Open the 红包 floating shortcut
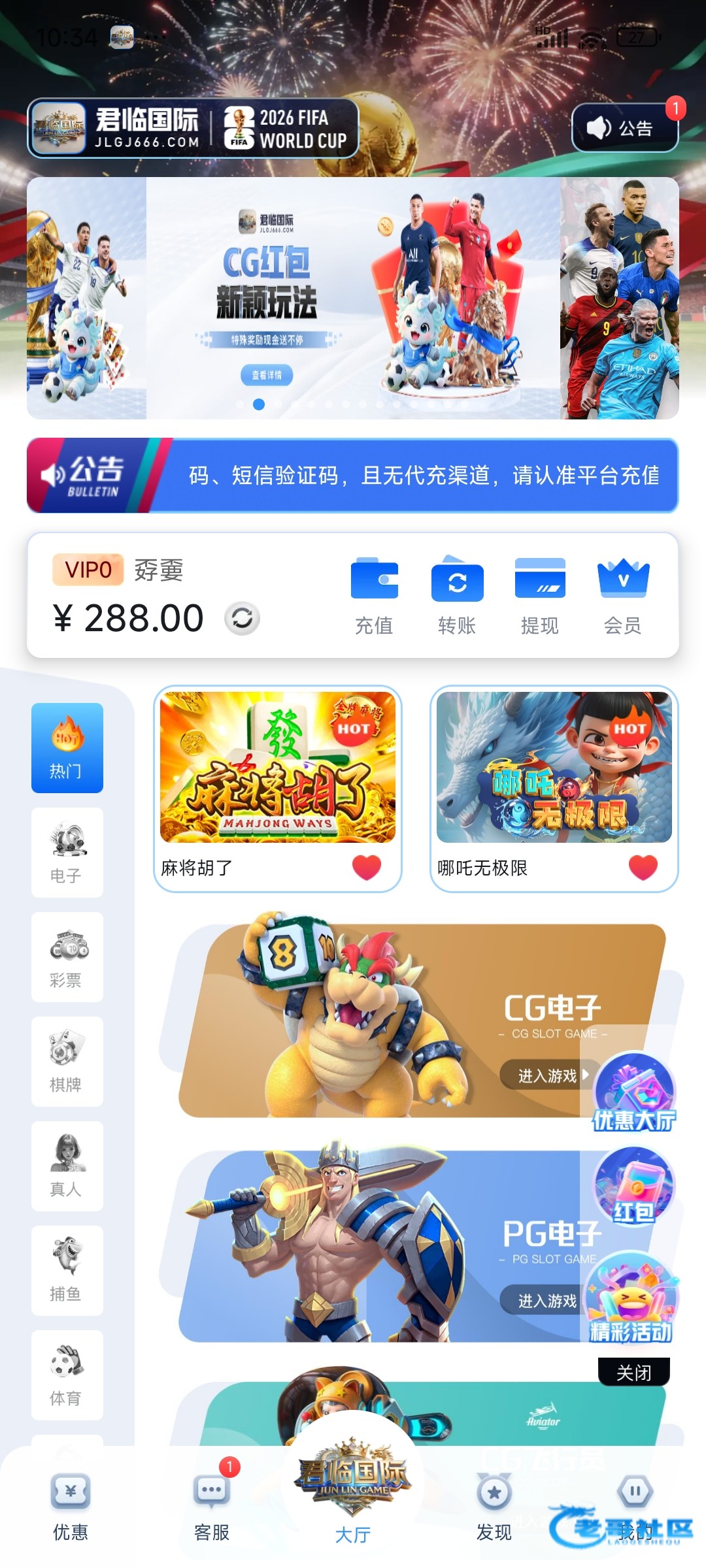 click(x=634, y=1186)
